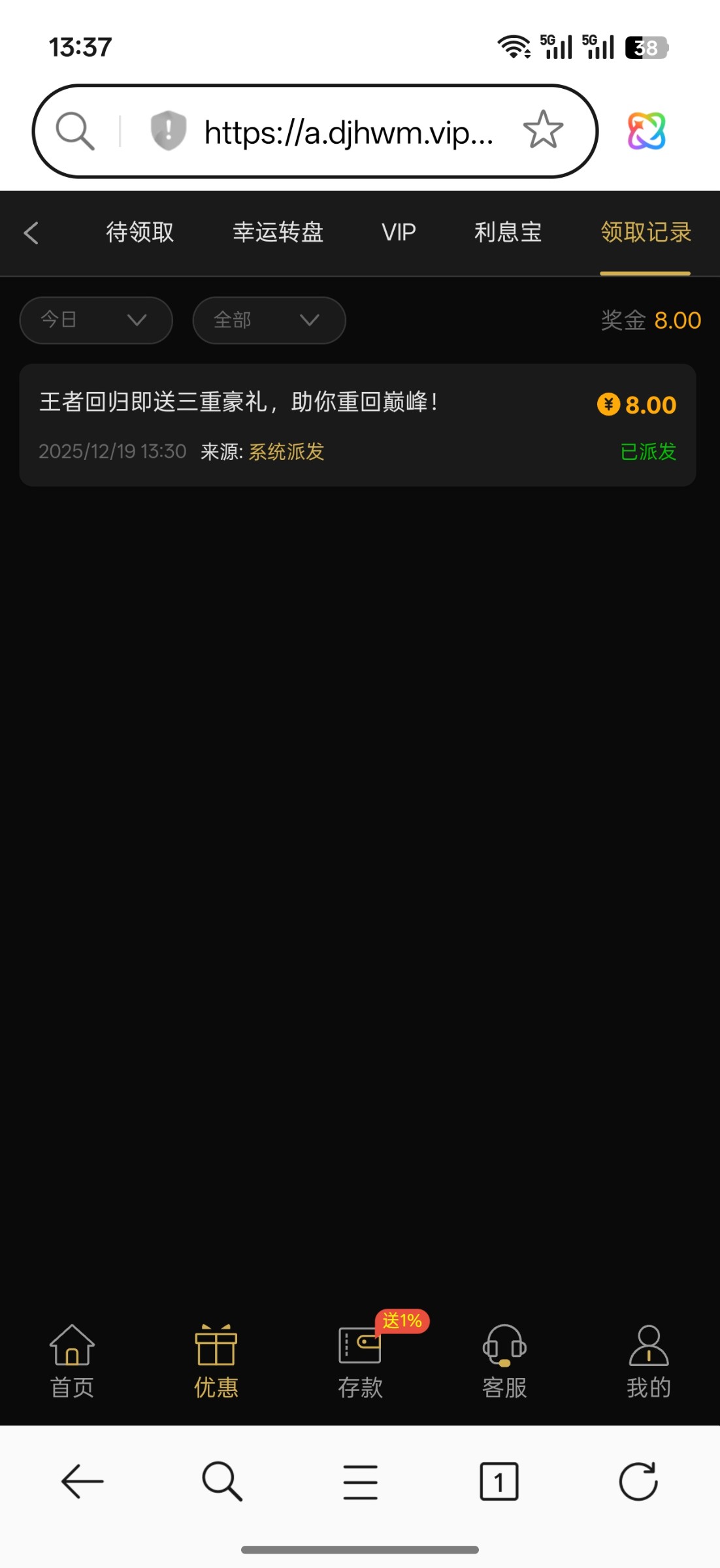Open the 利息宝 tab
Image resolution: width=720 pixels, height=1568 pixels.
tap(508, 233)
